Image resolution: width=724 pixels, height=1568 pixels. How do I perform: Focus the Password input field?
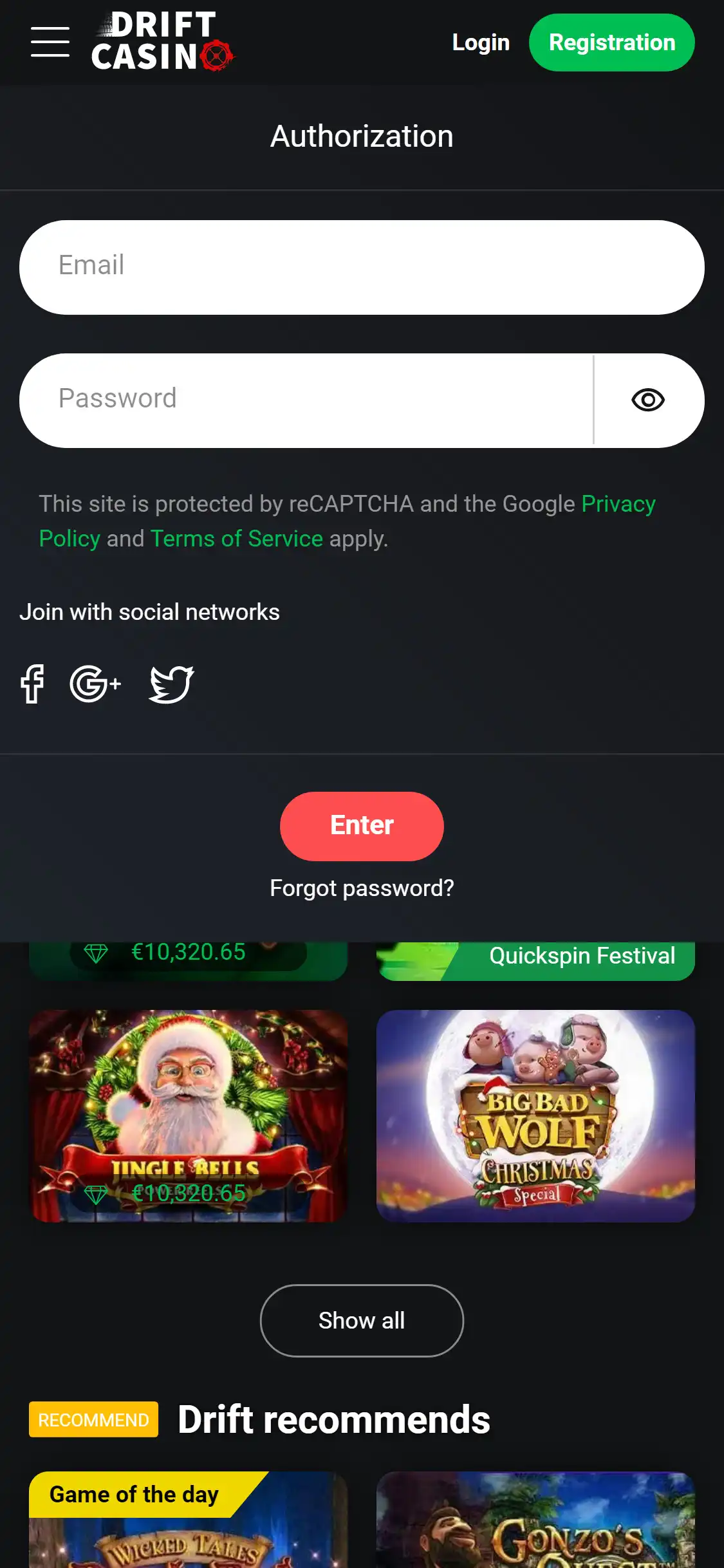pyautogui.click(x=306, y=400)
